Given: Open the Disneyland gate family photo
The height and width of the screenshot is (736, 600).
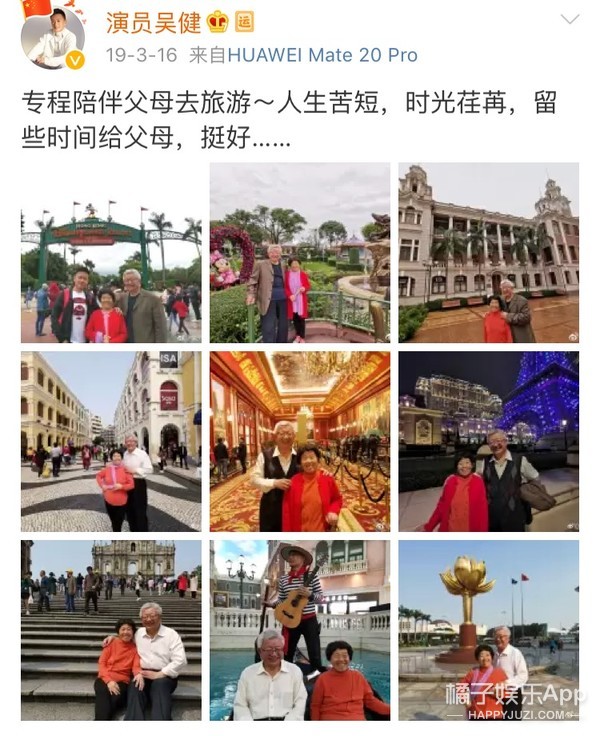Looking at the screenshot, I should coord(111,253).
